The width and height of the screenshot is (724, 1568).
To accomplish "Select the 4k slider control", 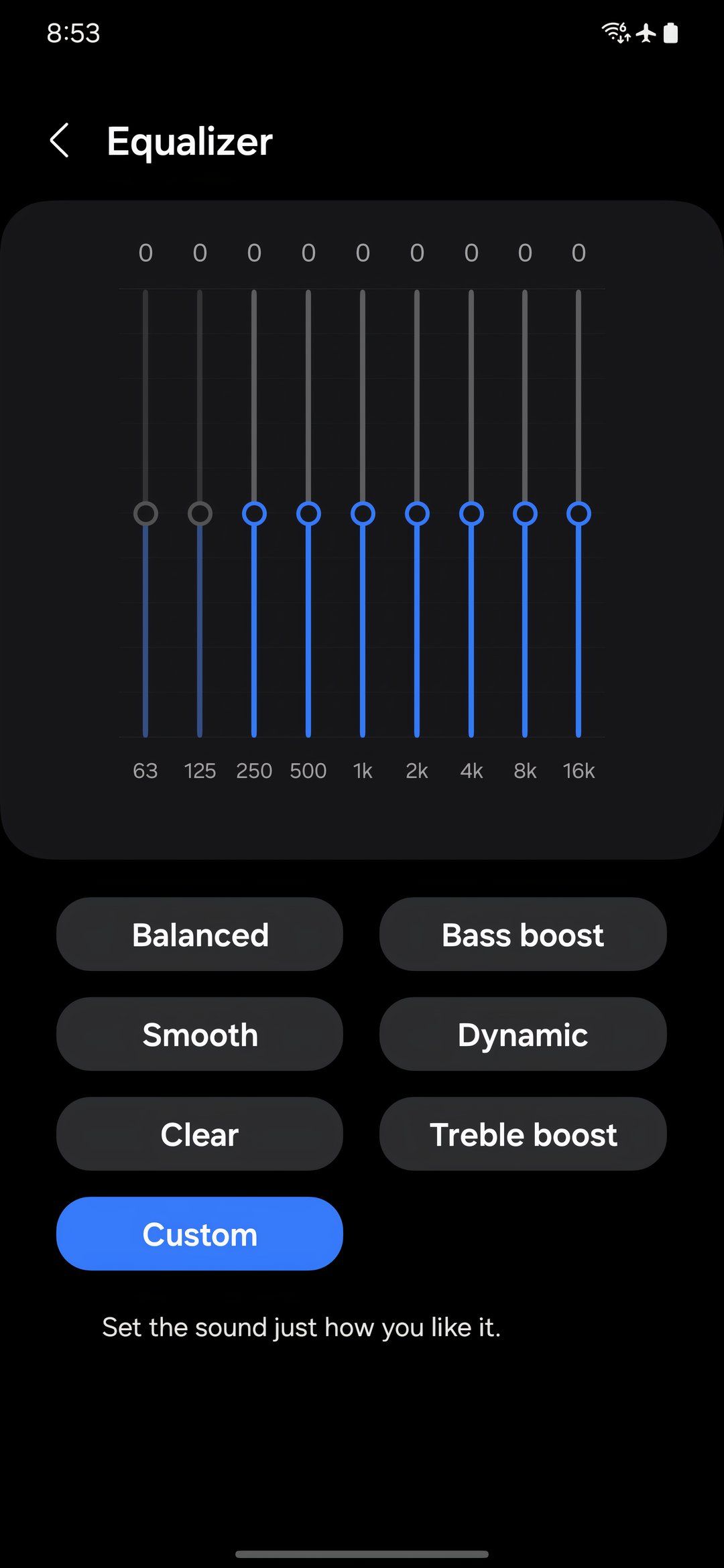I will coord(471,514).
